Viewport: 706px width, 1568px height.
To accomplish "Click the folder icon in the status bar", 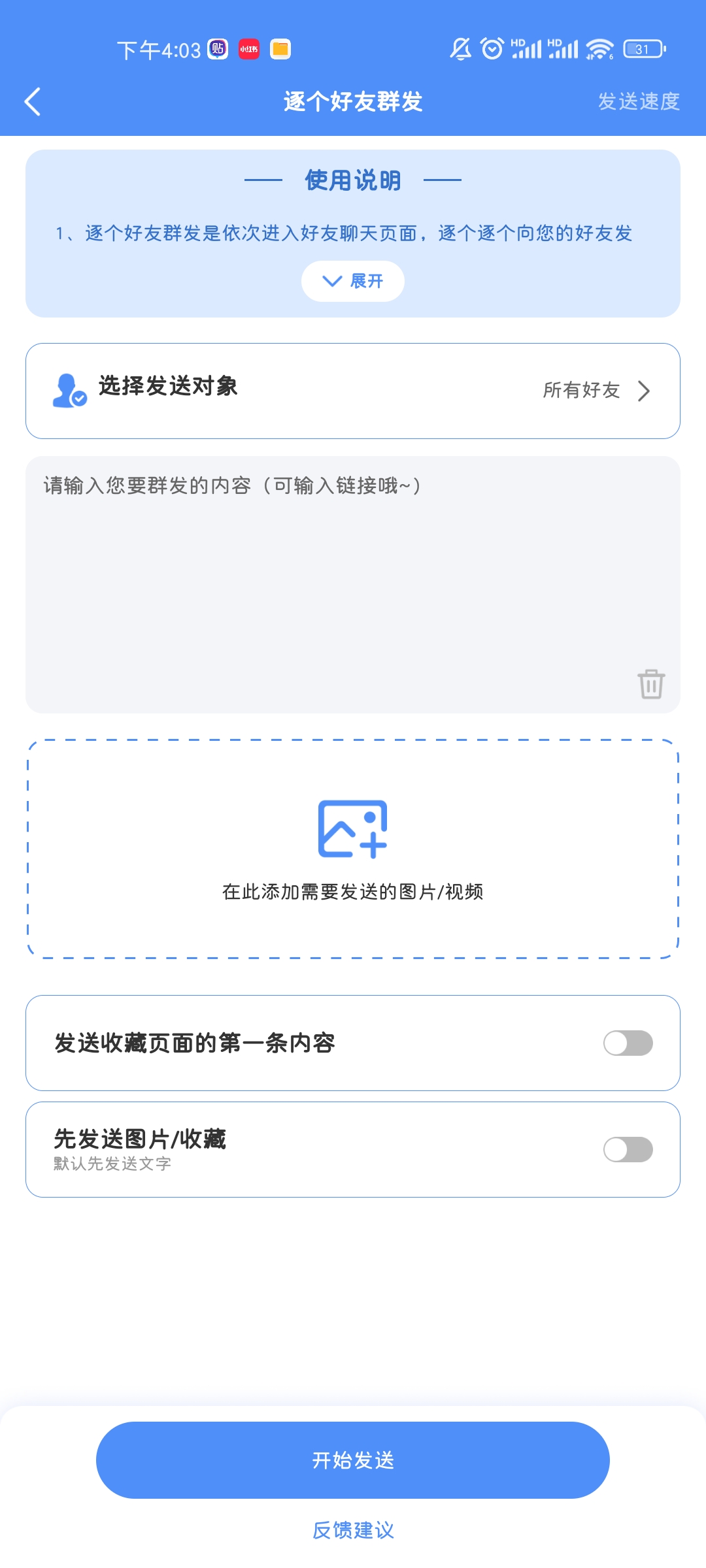I will point(280,49).
